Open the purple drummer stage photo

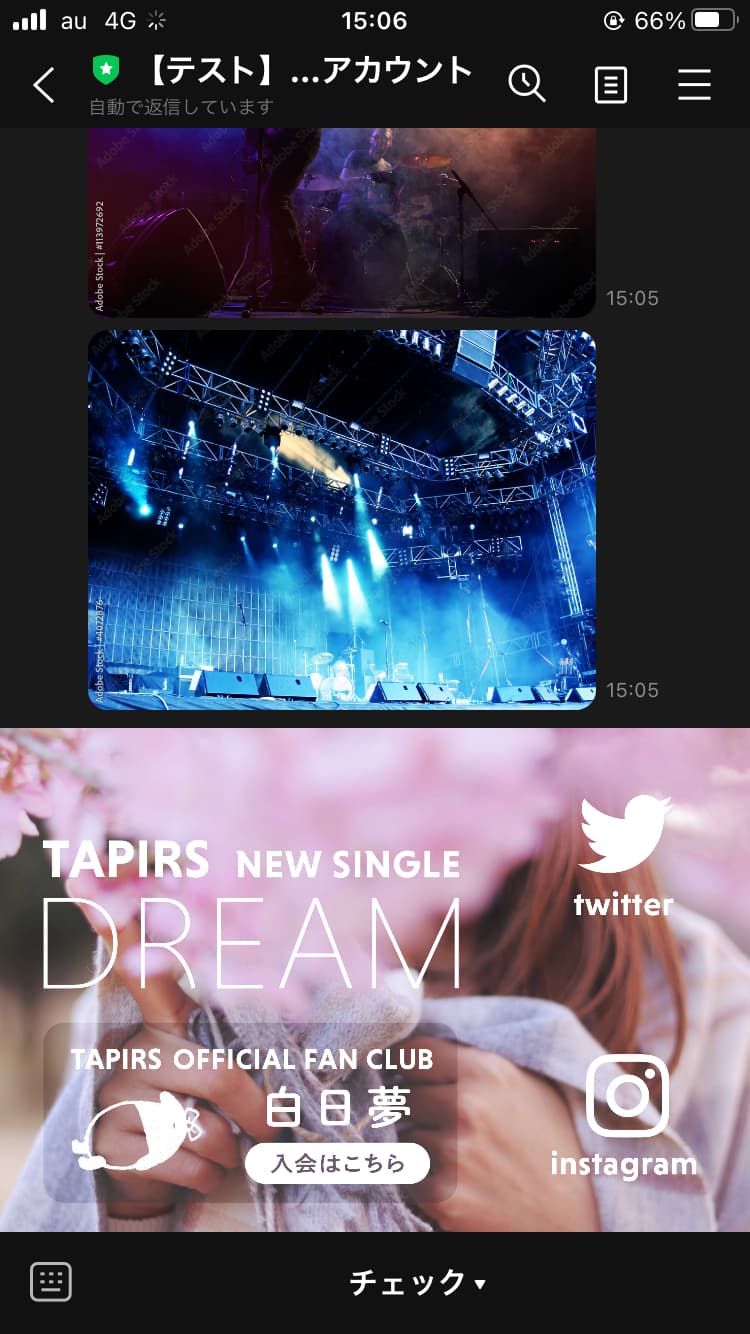(x=341, y=222)
